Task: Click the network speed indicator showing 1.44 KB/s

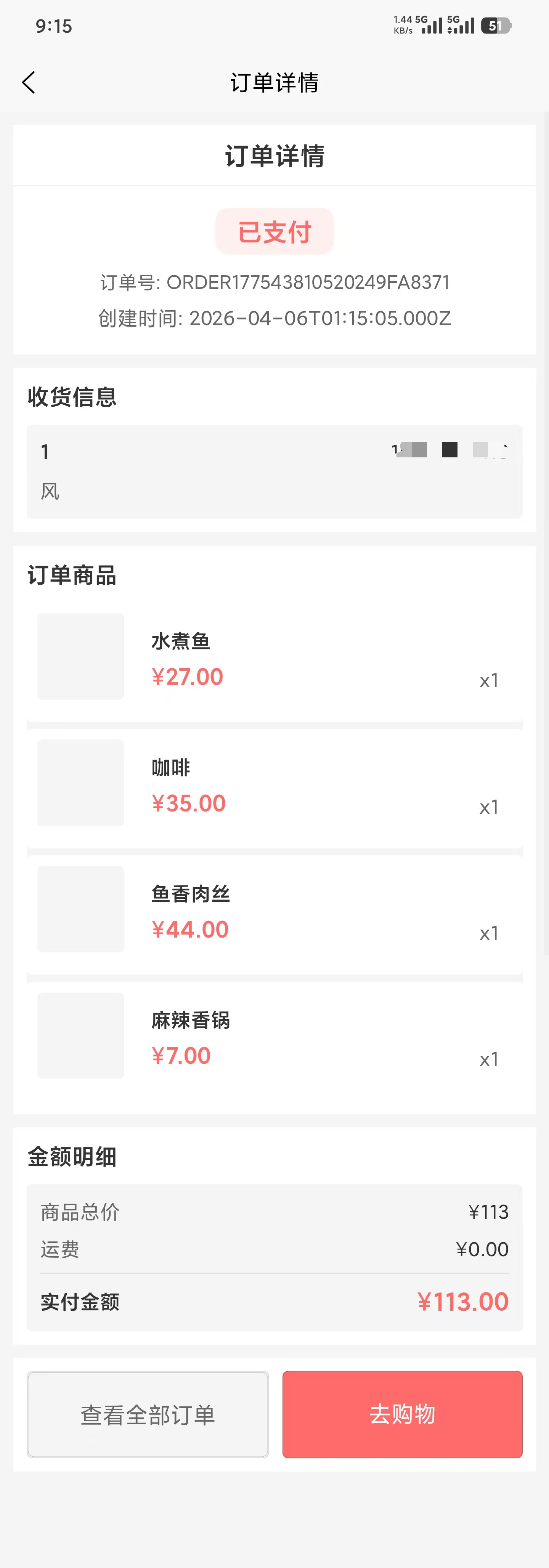Action: 404,24
